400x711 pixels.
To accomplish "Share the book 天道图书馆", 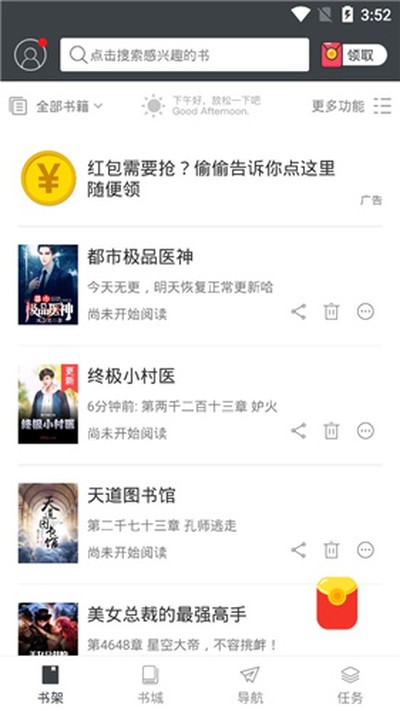I will [298, 550].
